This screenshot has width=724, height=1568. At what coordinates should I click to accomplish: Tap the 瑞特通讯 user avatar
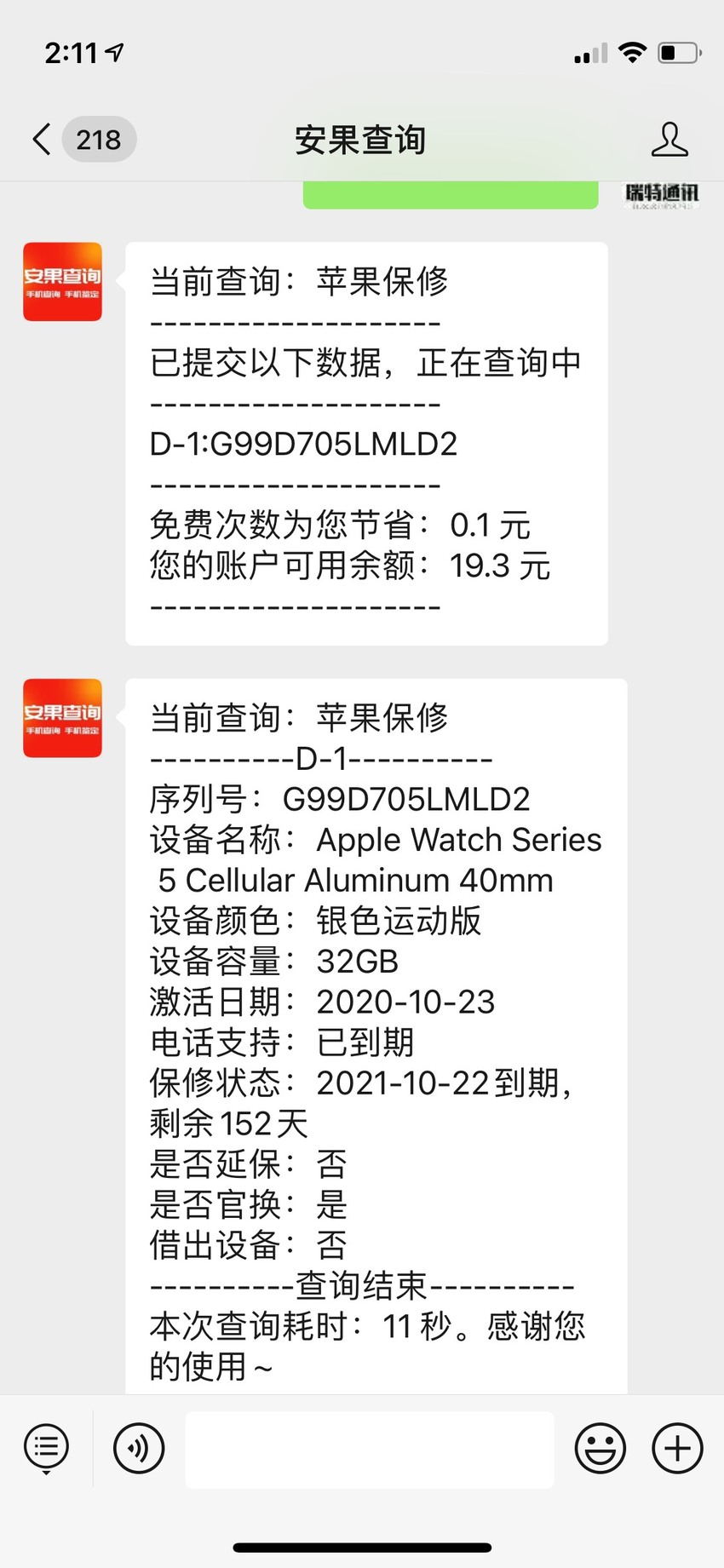point(663,194)
